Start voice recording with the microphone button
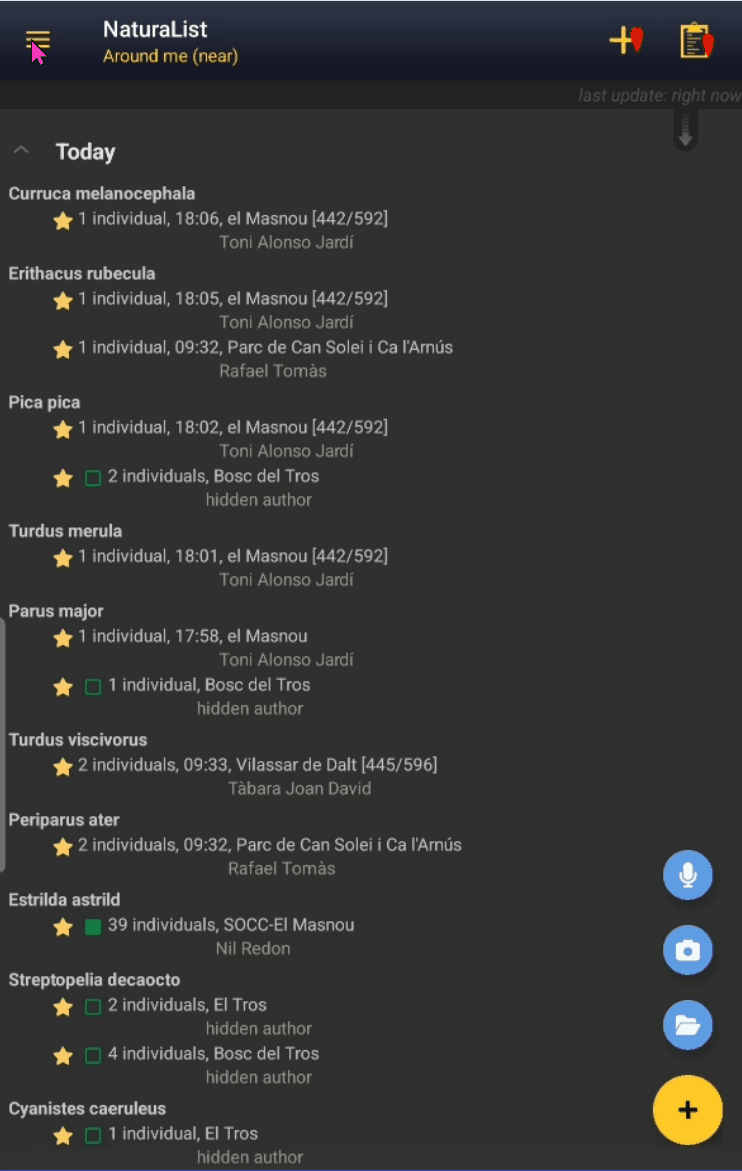 point(687,876)
